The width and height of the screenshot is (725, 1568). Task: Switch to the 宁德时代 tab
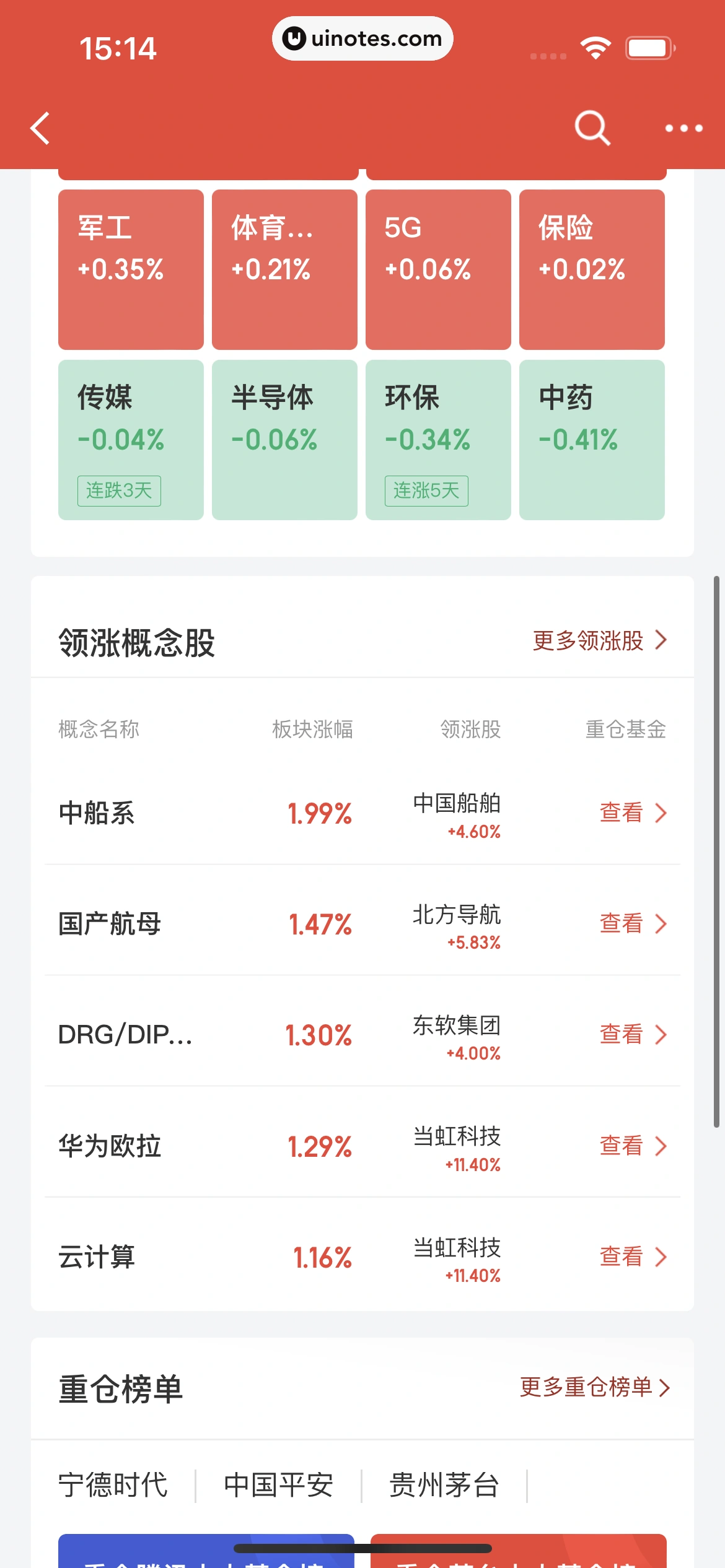click(x=113, y=1485)
